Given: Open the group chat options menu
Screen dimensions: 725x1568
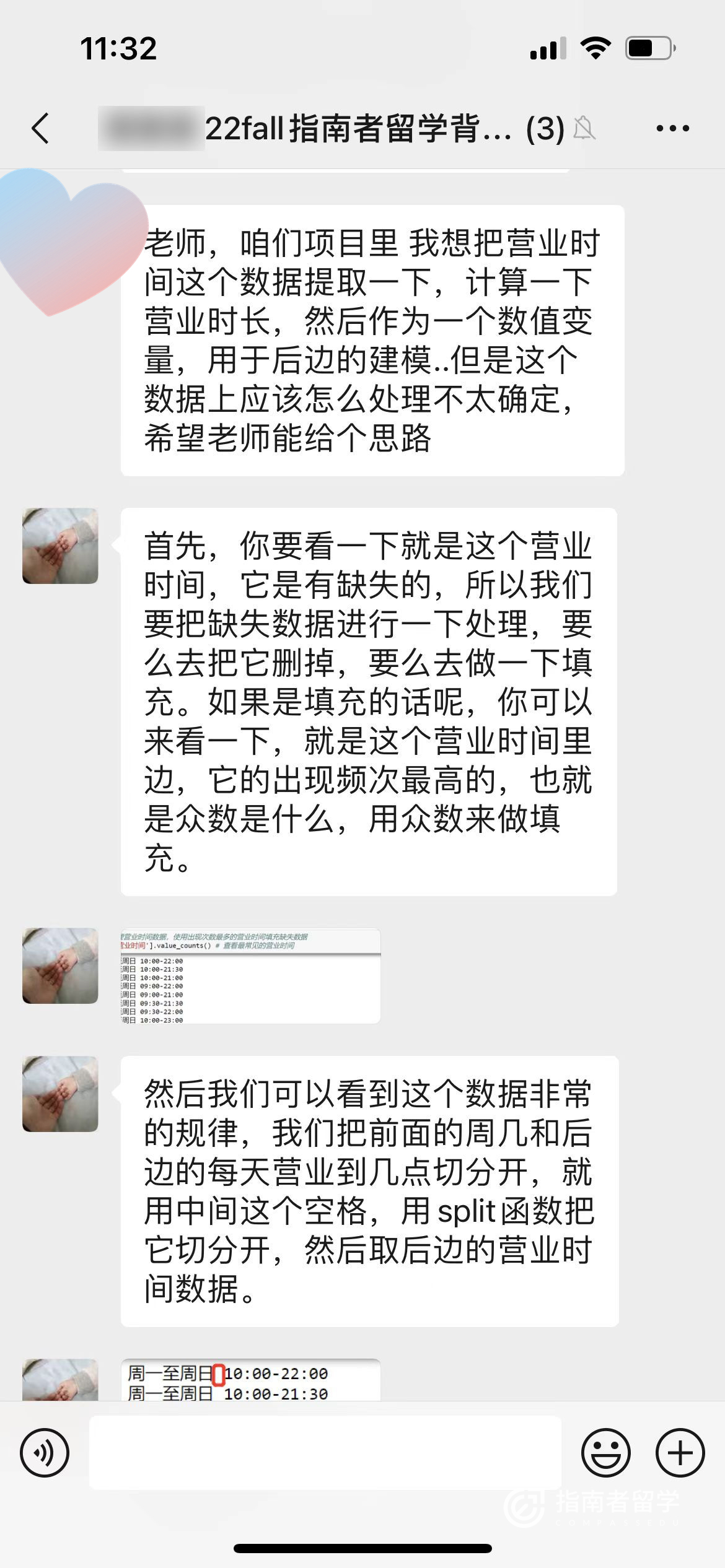Looking at the screenshot, I should coord(672,128).
